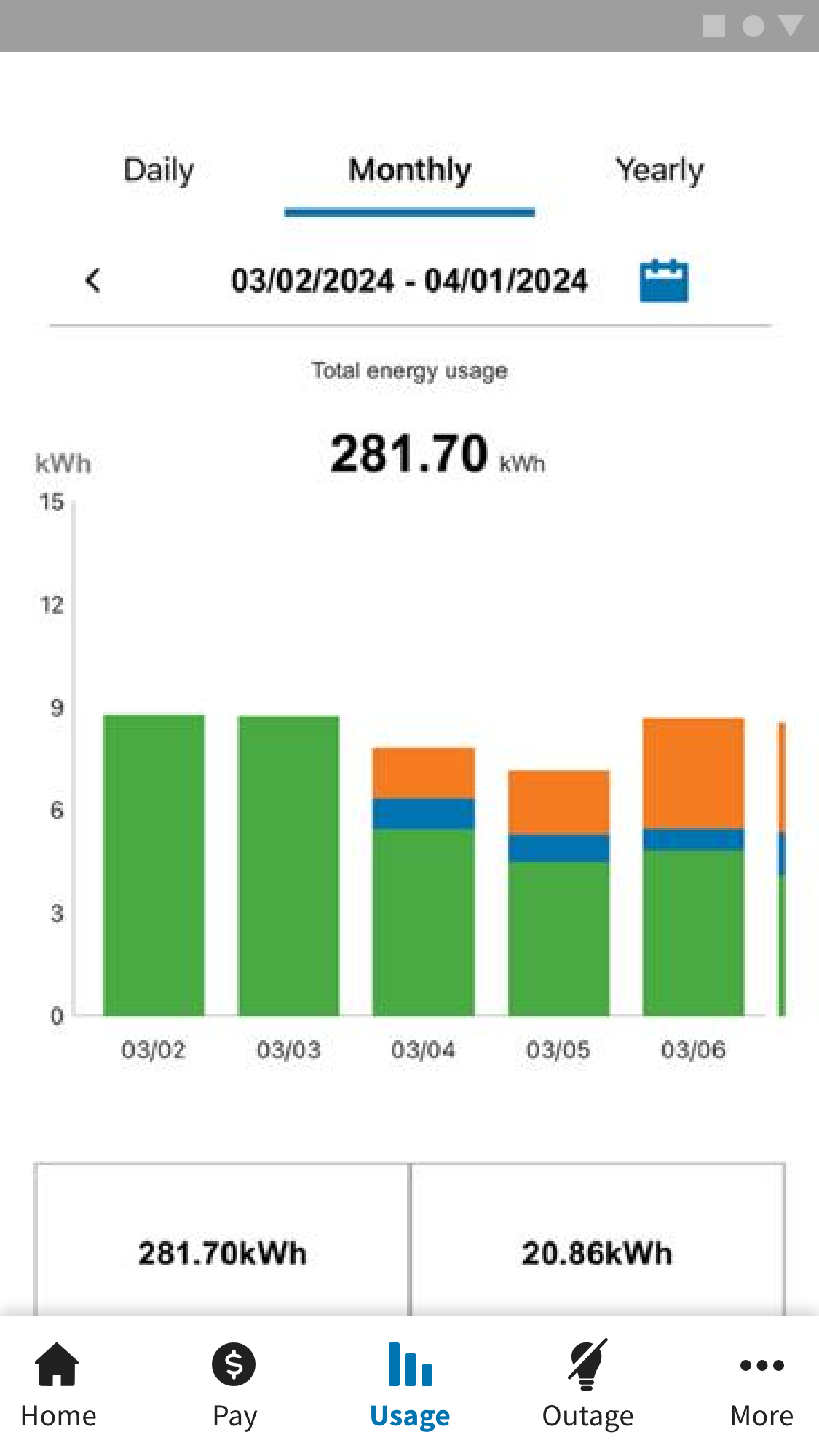Viewport: 819px width, 1456px height.
Task: Tap the 03/06 usage bar
Action: (x=694, y=867)
